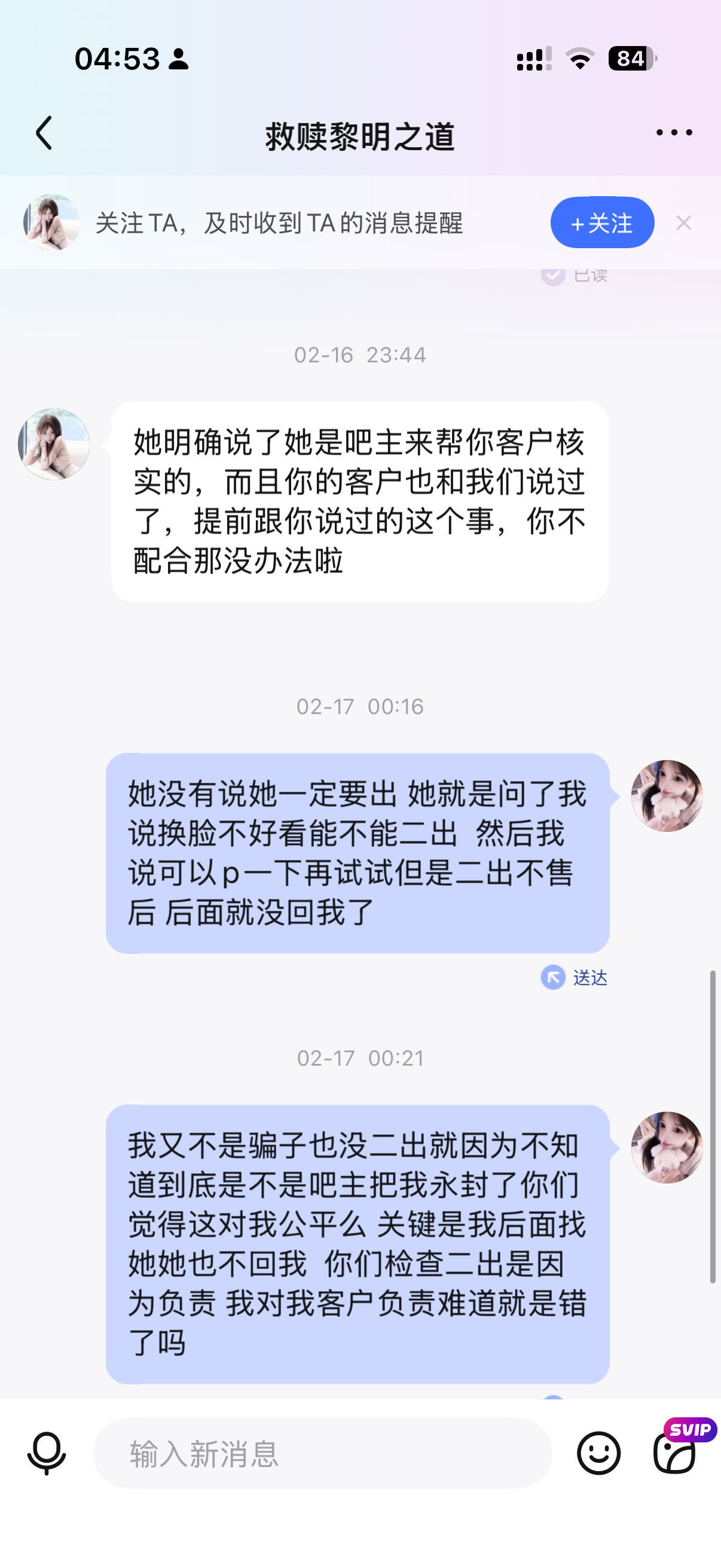Open the SVIP sticker panel
The height and width of the screenshot is (1568, 721).
point(675,1453)
